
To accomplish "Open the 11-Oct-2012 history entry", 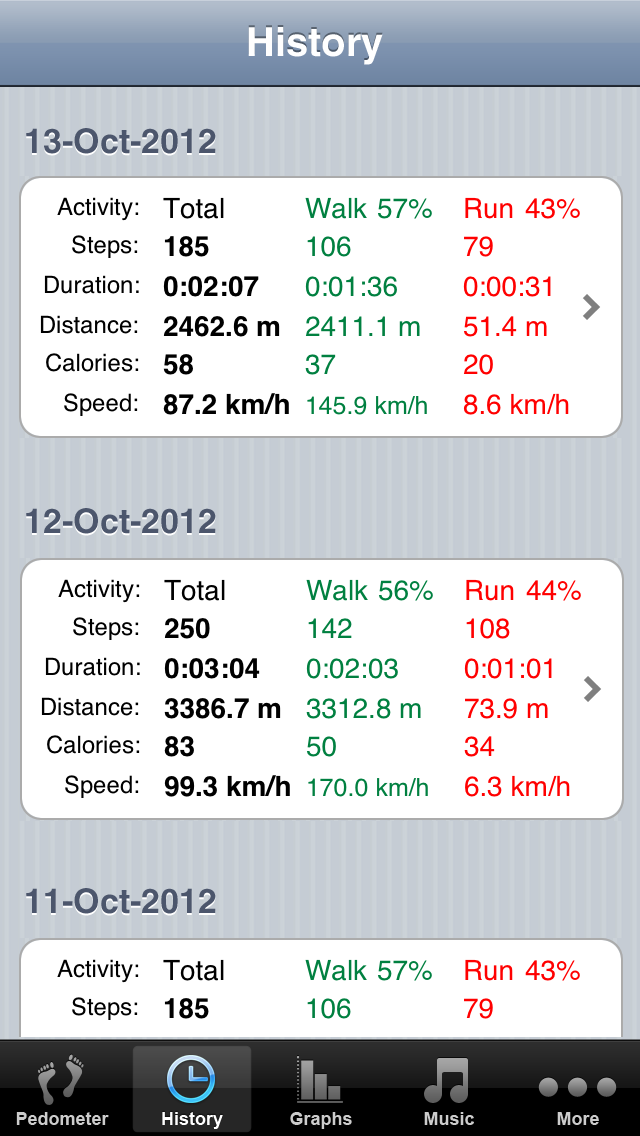I will point(320,988).
